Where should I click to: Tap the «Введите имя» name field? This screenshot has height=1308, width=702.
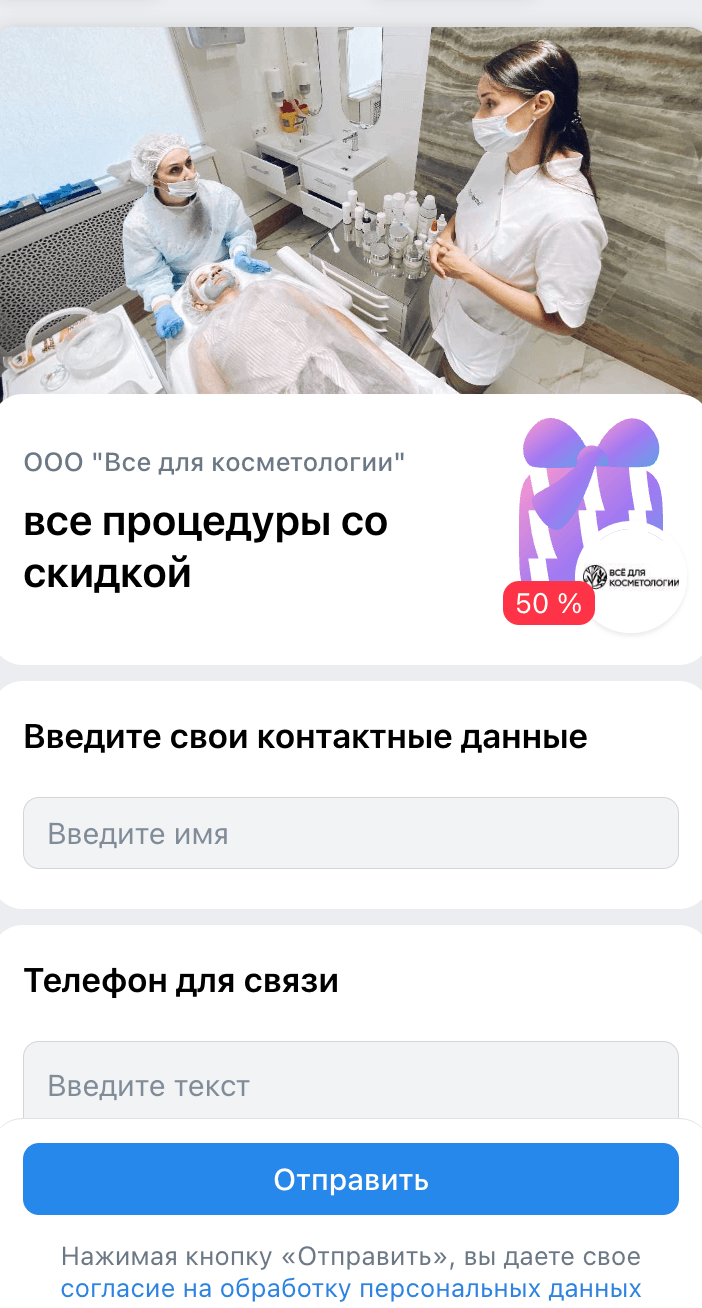(350, 833)
